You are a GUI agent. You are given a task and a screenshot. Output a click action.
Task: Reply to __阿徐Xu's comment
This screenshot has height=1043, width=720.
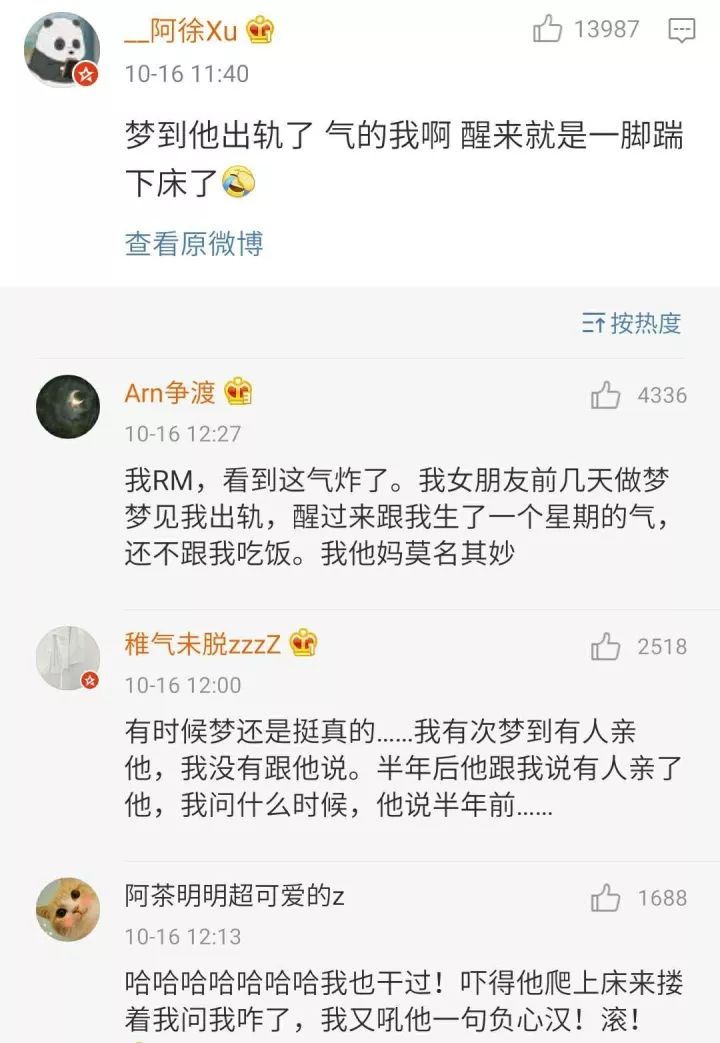pos(682,31)
